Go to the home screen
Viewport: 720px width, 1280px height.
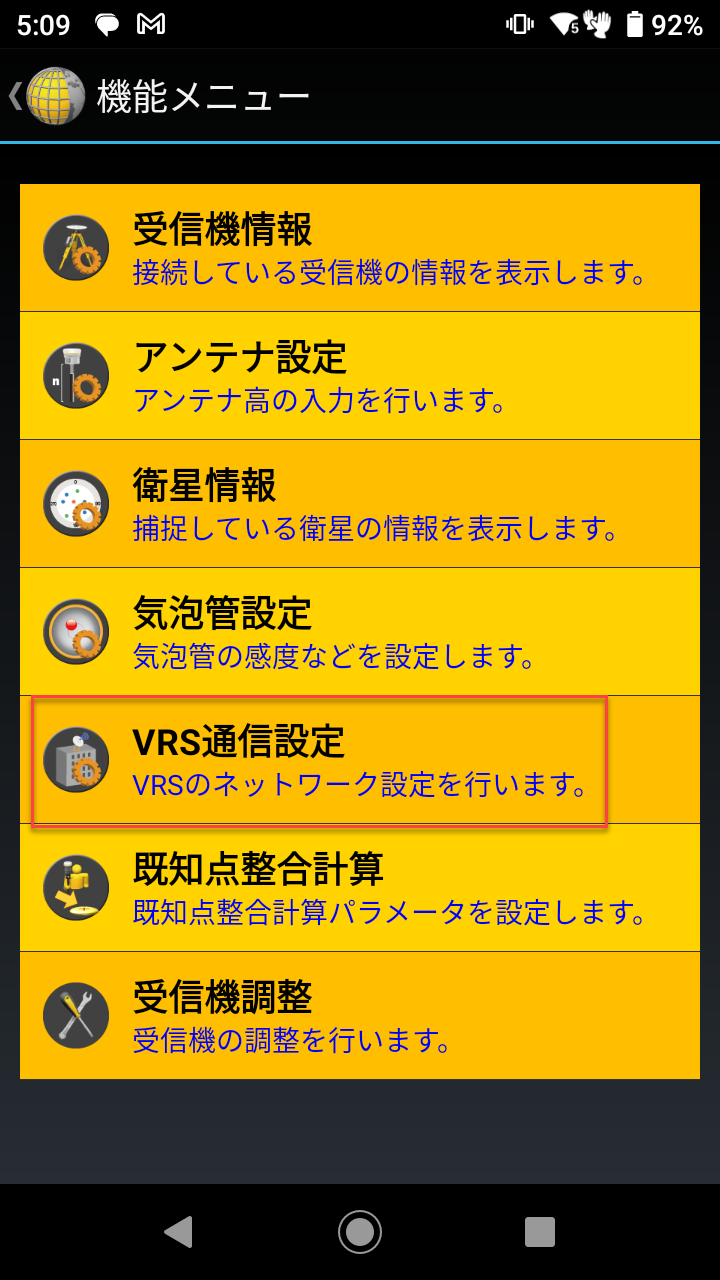(x=360, y=1231)
